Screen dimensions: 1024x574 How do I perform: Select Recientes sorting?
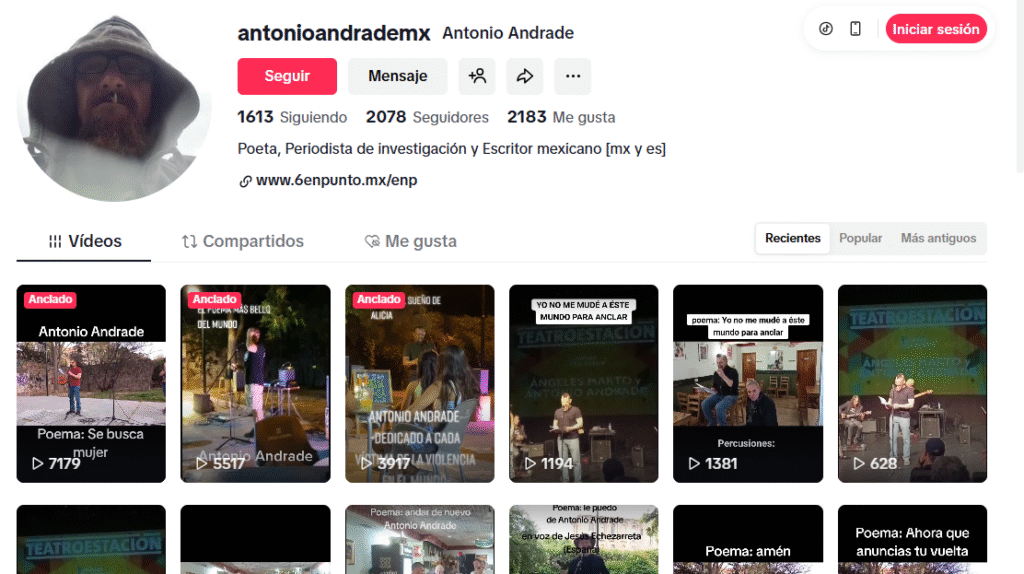(792, 238)
